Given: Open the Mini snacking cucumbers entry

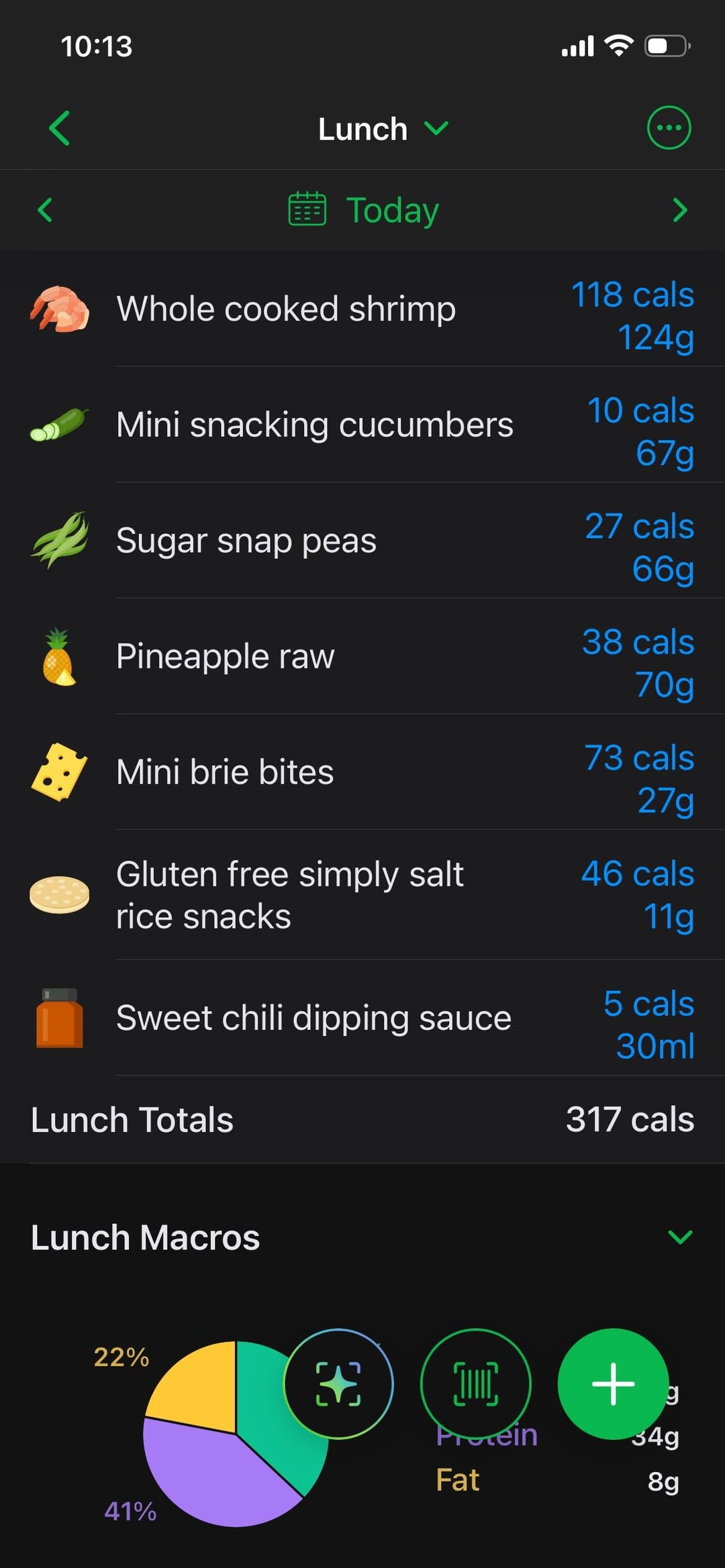Looking at the screenshot, I should pos(362,425).
